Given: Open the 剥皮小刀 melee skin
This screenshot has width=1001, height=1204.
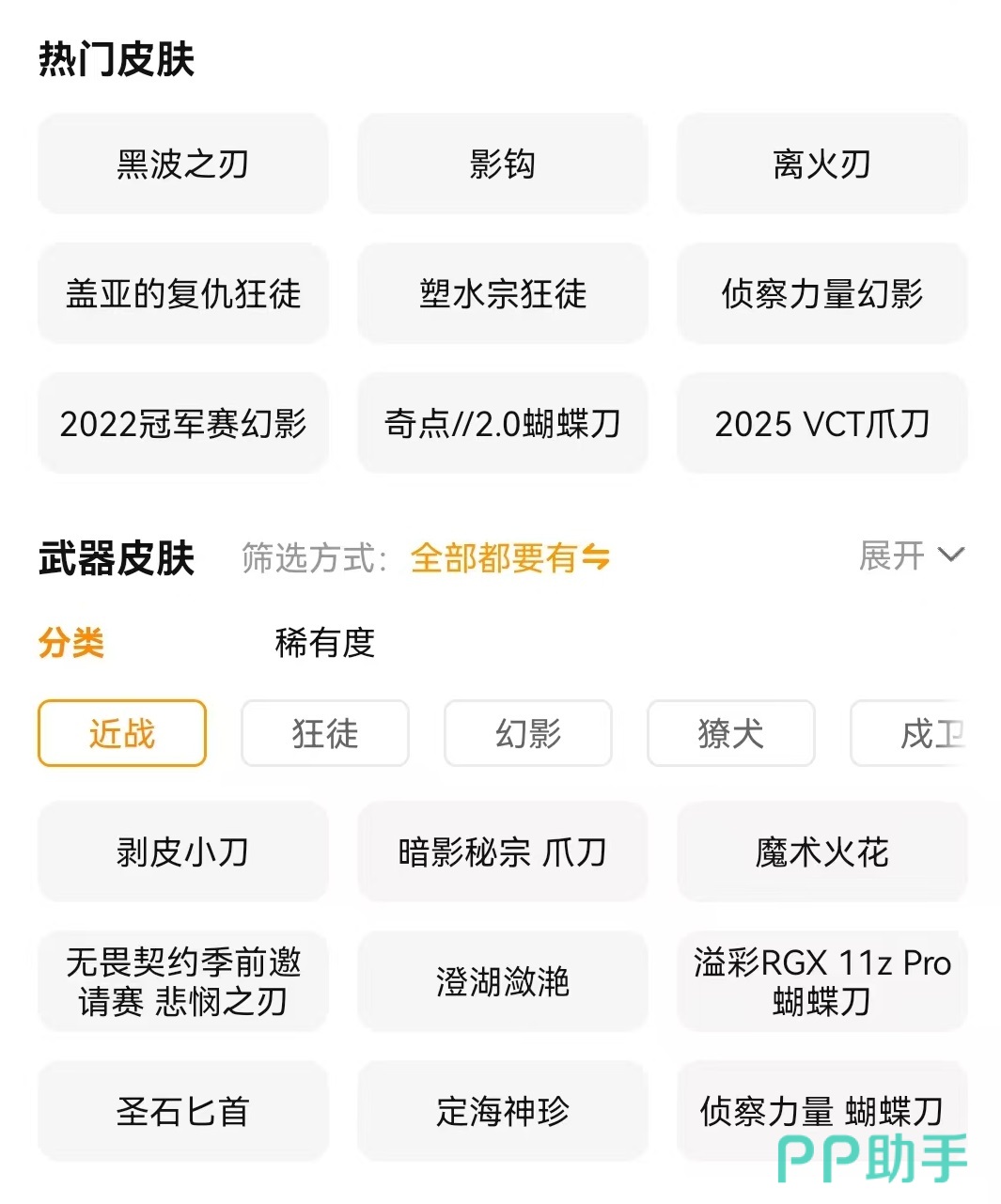Looking at the screenshot, I should pyautogui.click(x=182, y=852).
